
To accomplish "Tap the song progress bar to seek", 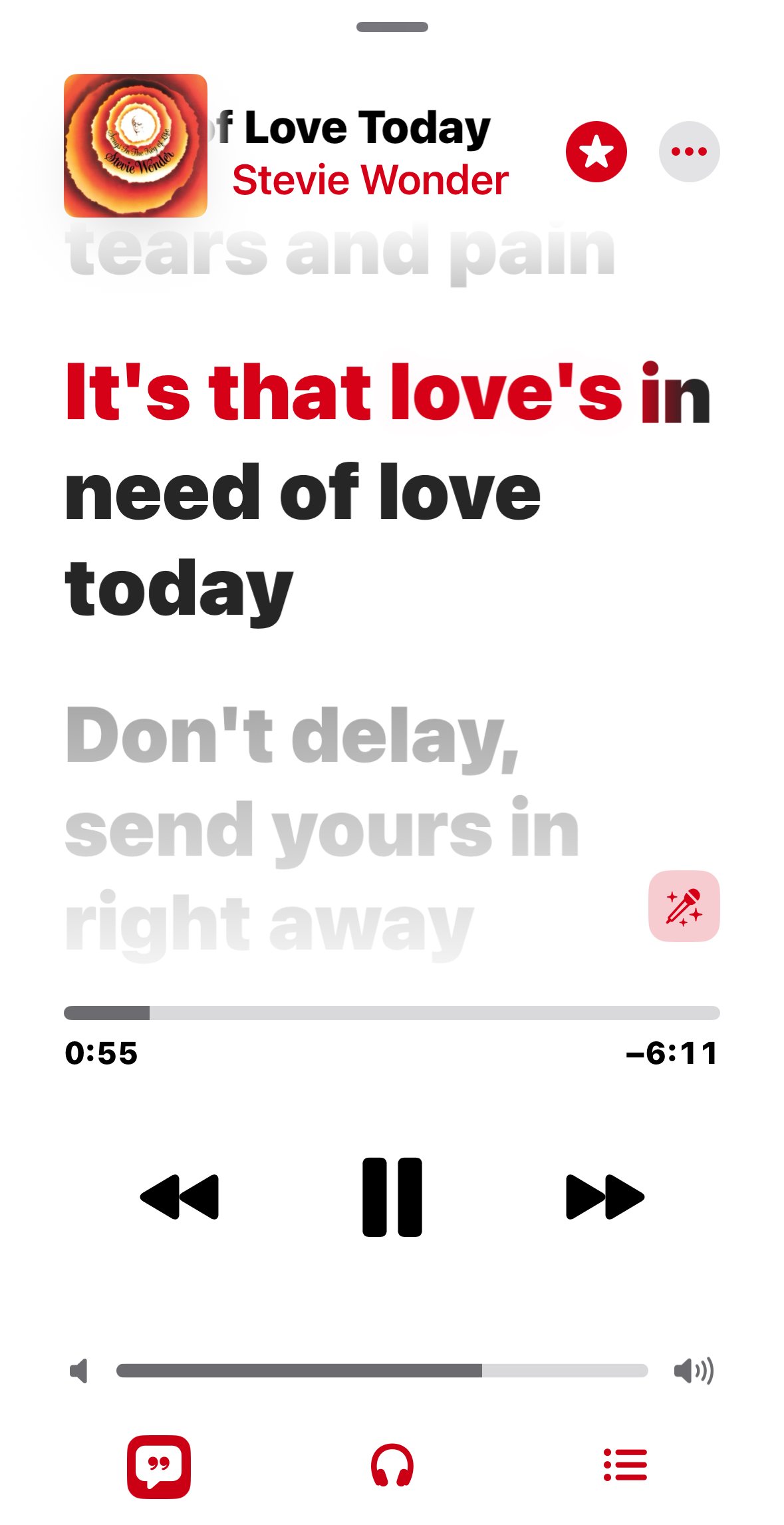I will pos(392,1013).
